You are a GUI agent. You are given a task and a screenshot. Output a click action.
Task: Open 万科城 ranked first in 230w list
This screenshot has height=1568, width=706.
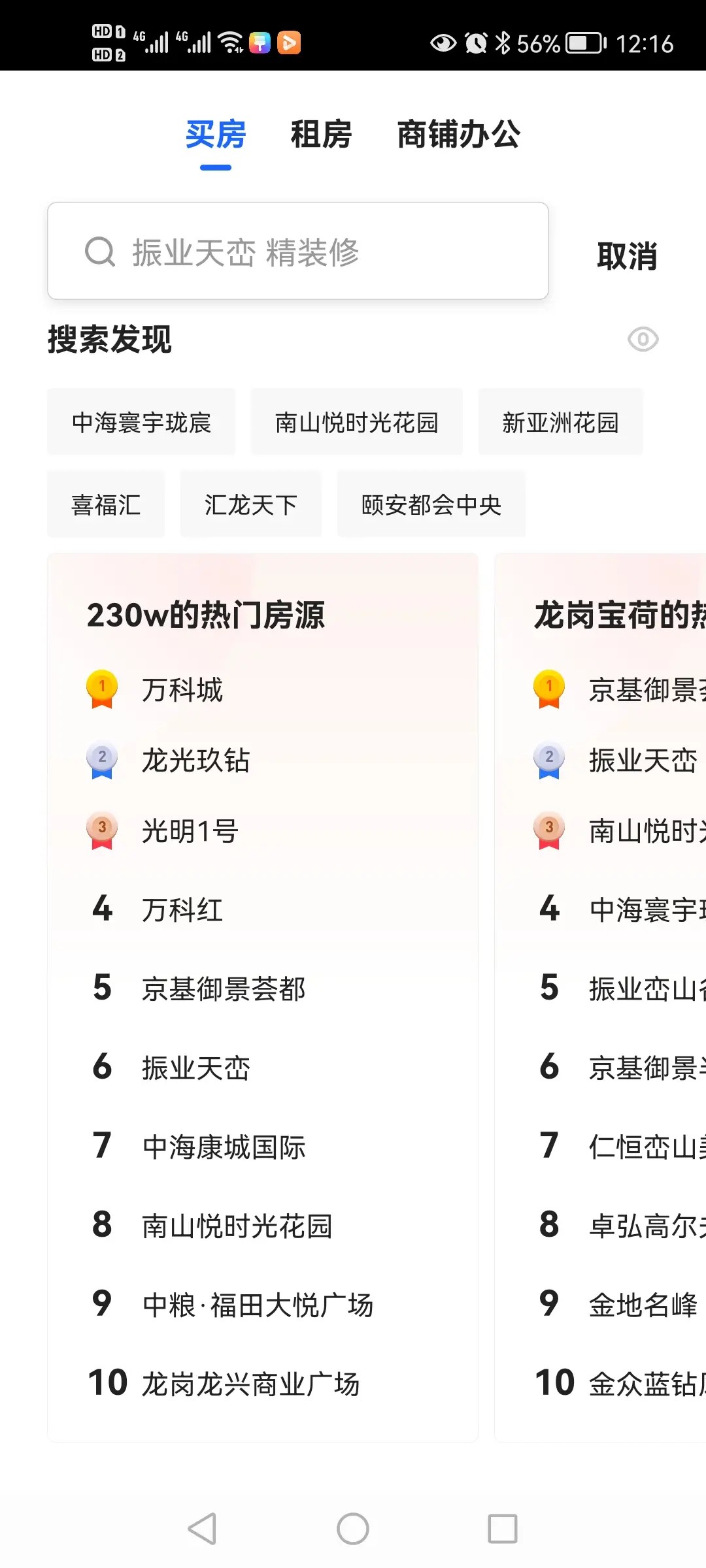pos(183,690)
